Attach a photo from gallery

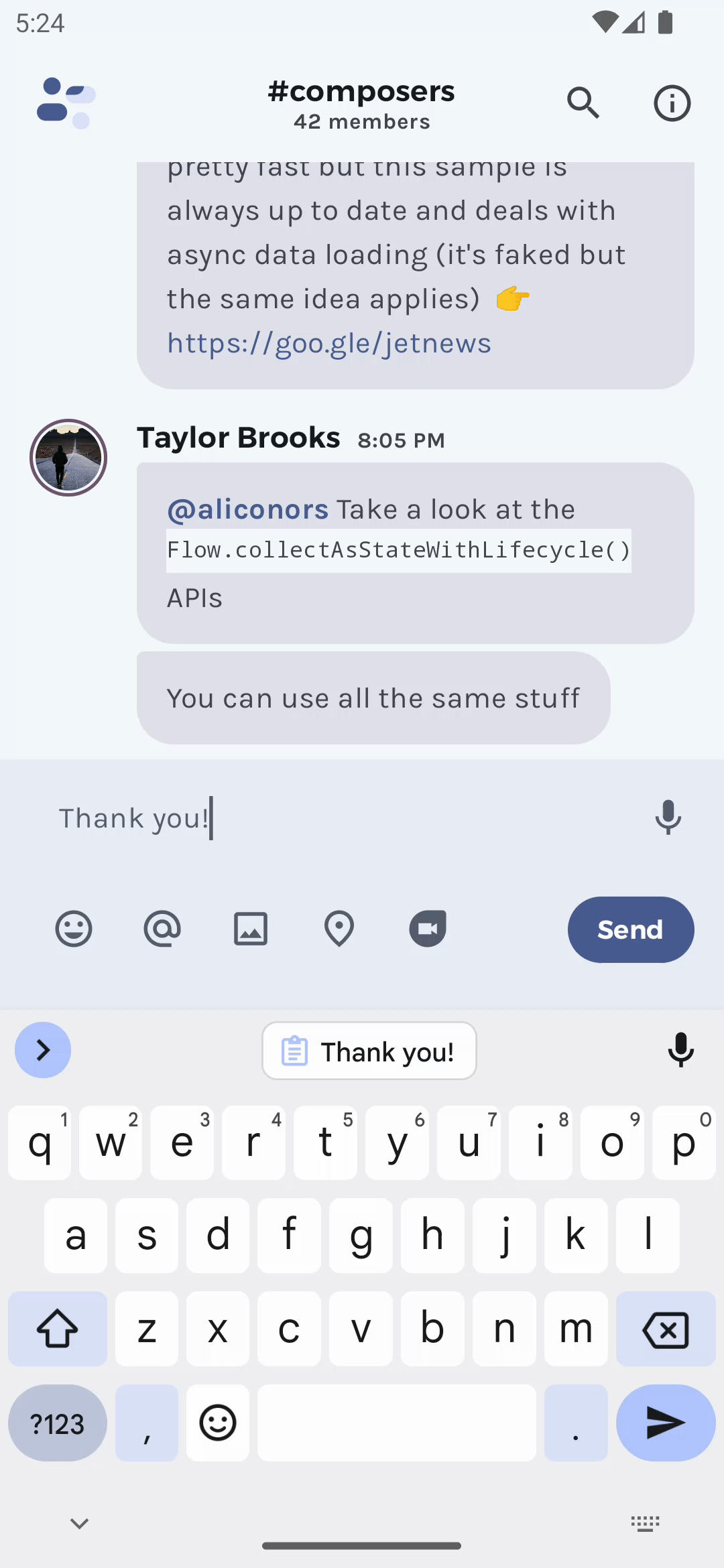point(251,929)
